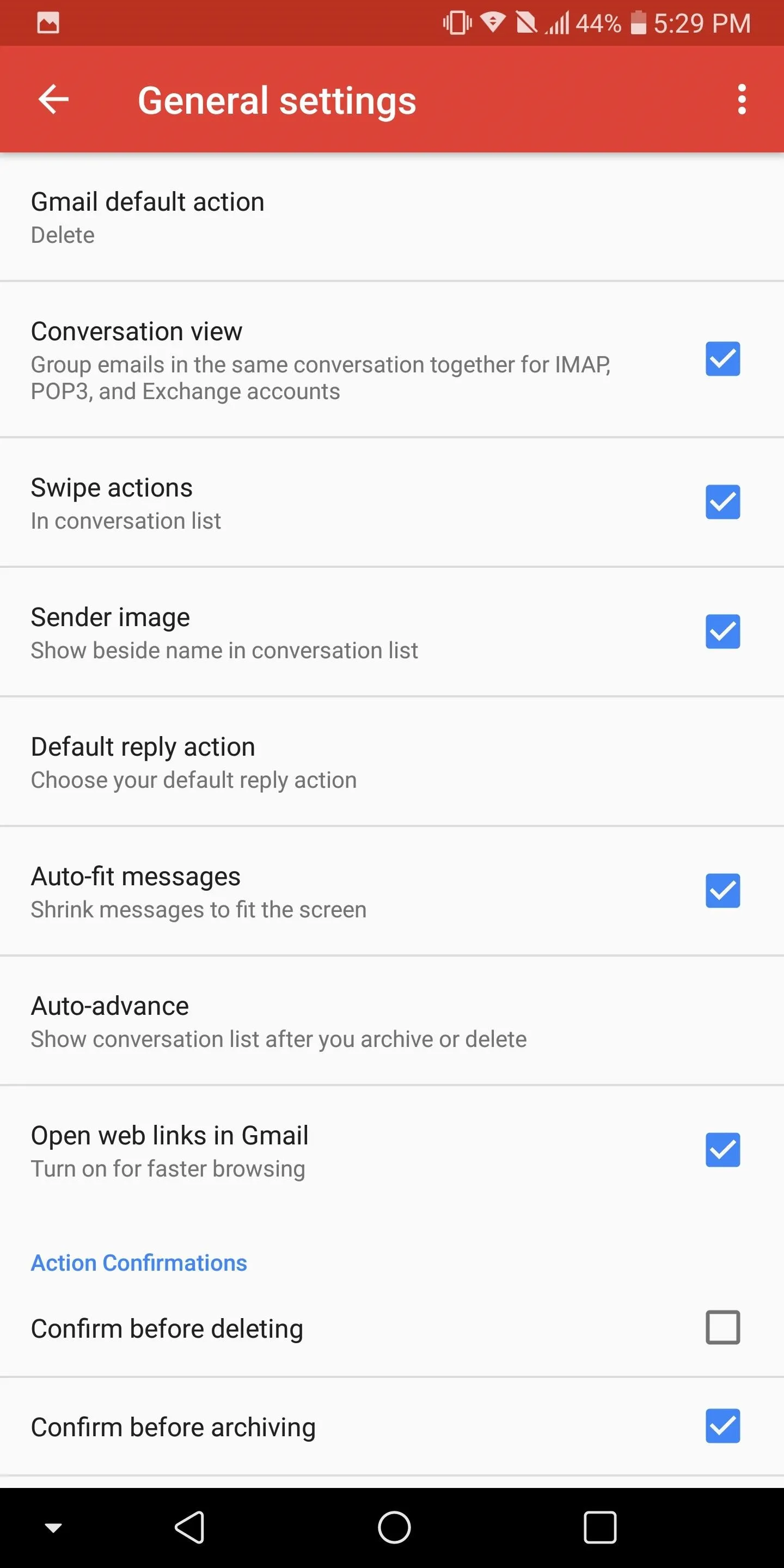Open Gmail default action setting

[x=392, y=217]
